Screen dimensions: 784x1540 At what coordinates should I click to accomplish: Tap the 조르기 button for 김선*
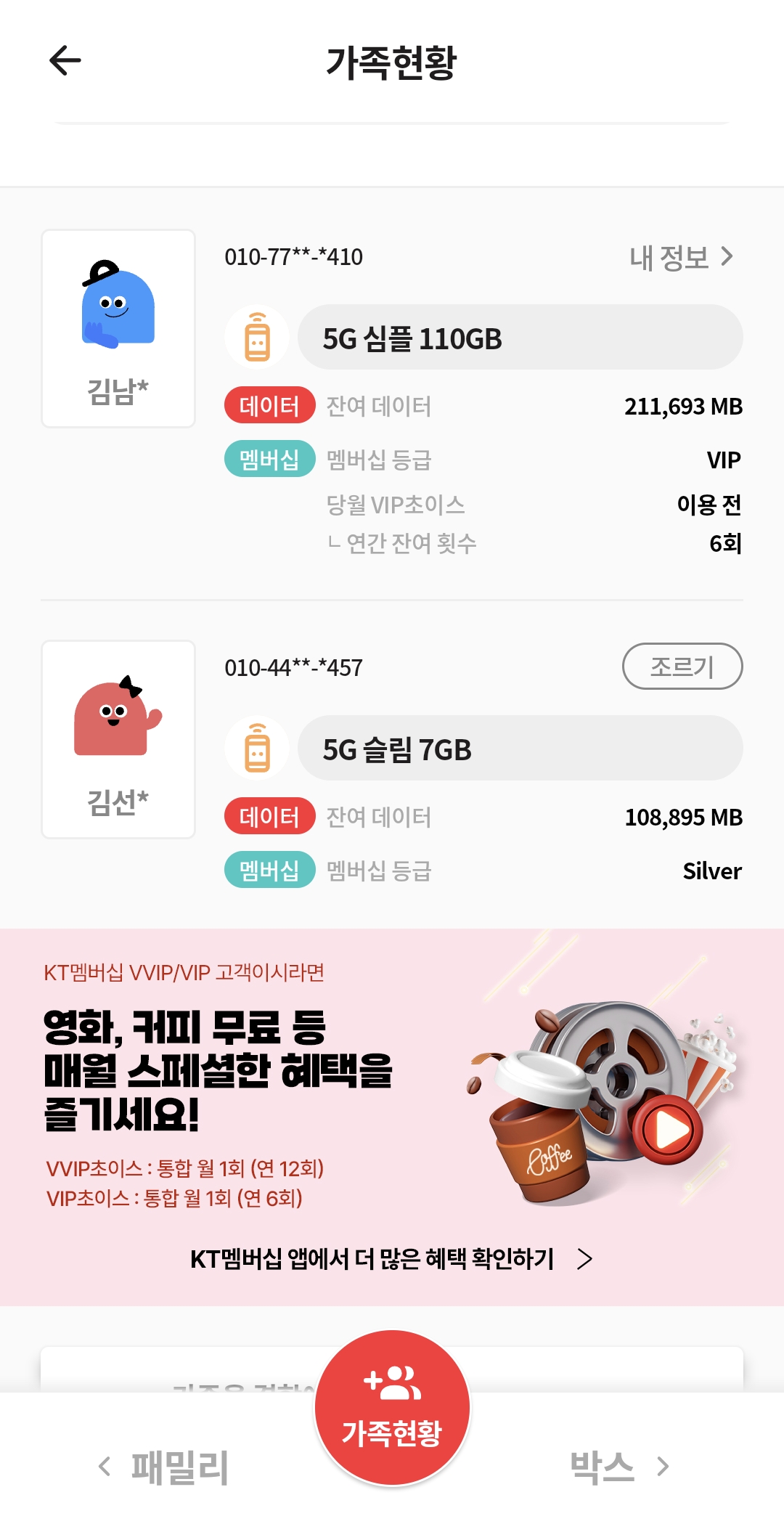click(682, 667)
